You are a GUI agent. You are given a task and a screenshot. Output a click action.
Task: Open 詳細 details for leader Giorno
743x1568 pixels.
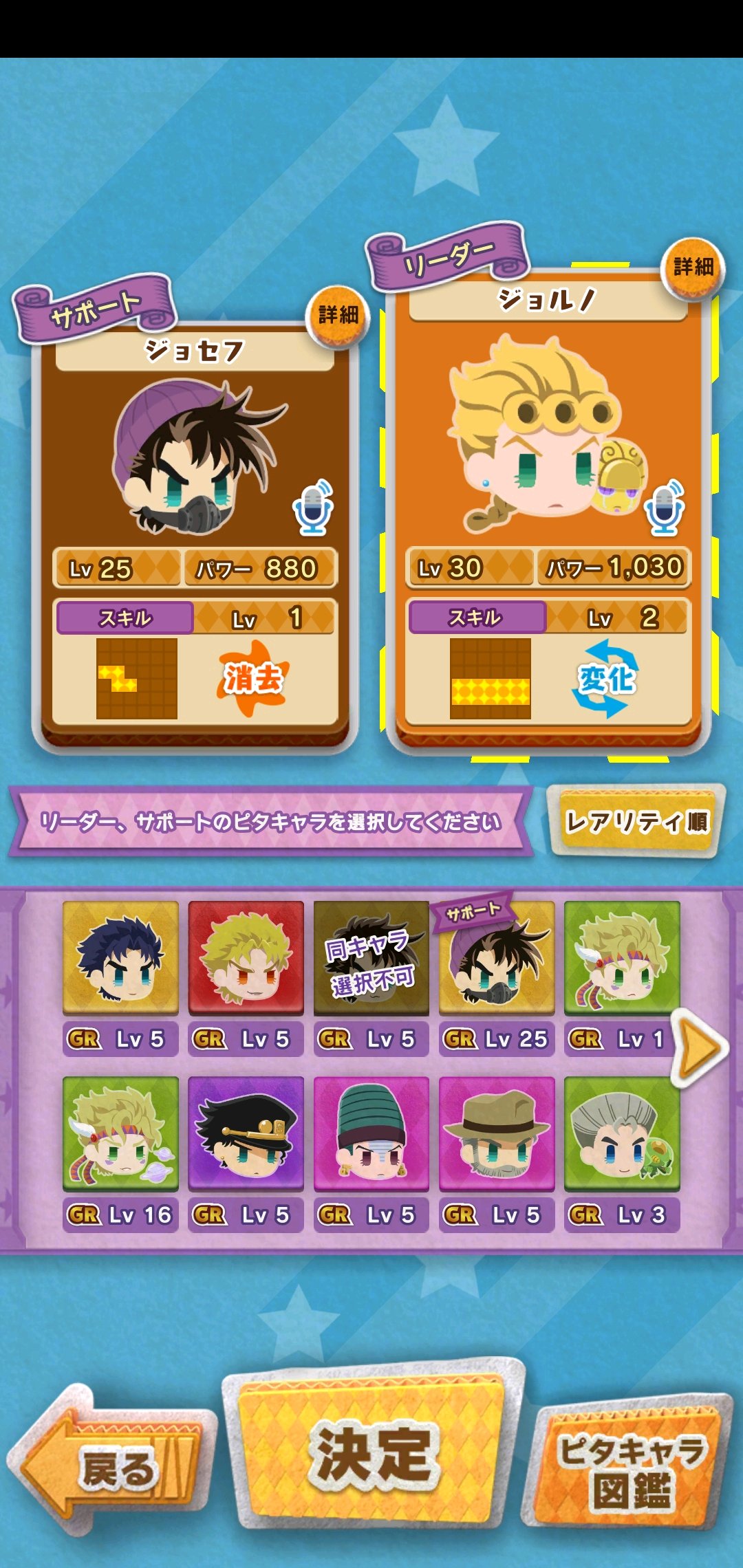693,268
